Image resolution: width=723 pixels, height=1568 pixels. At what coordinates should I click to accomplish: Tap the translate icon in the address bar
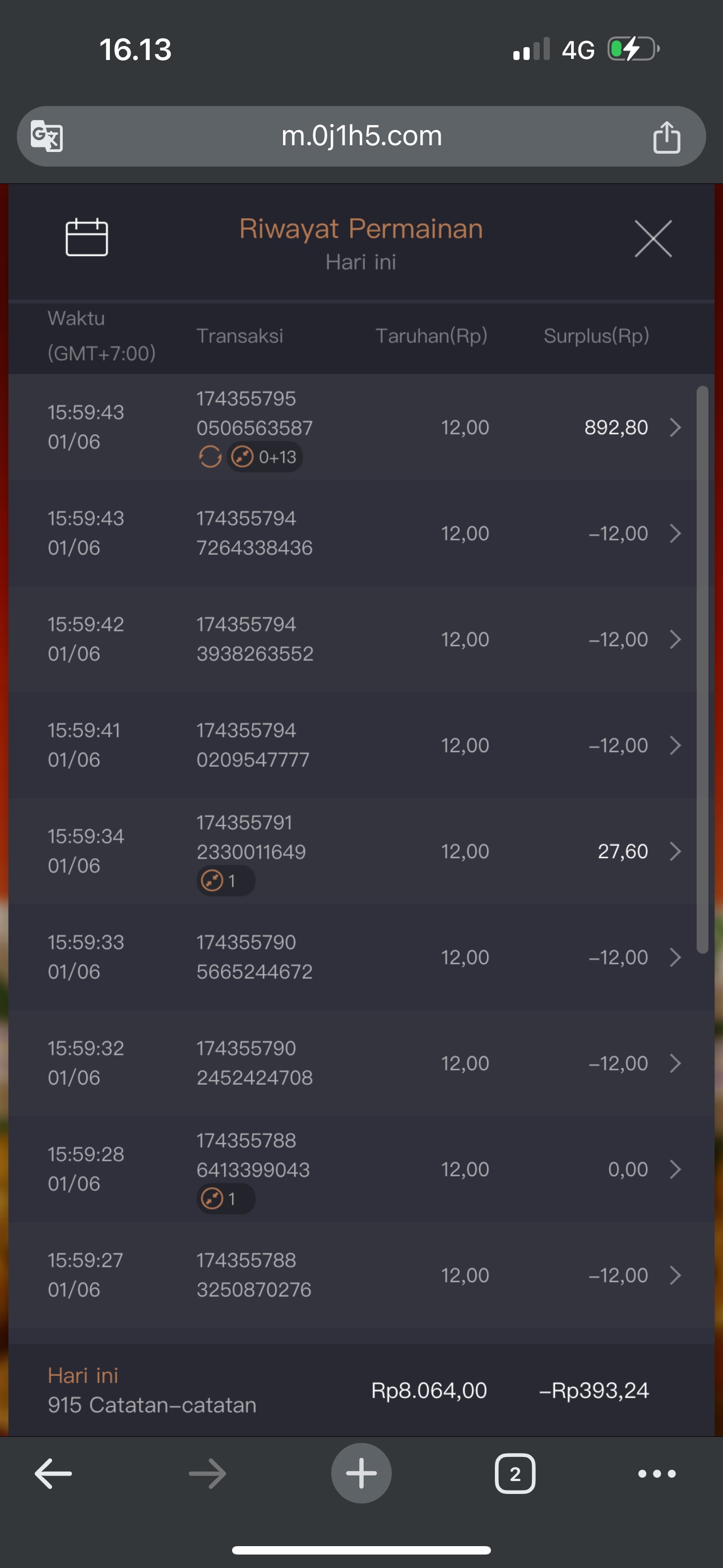click(47, 136)
